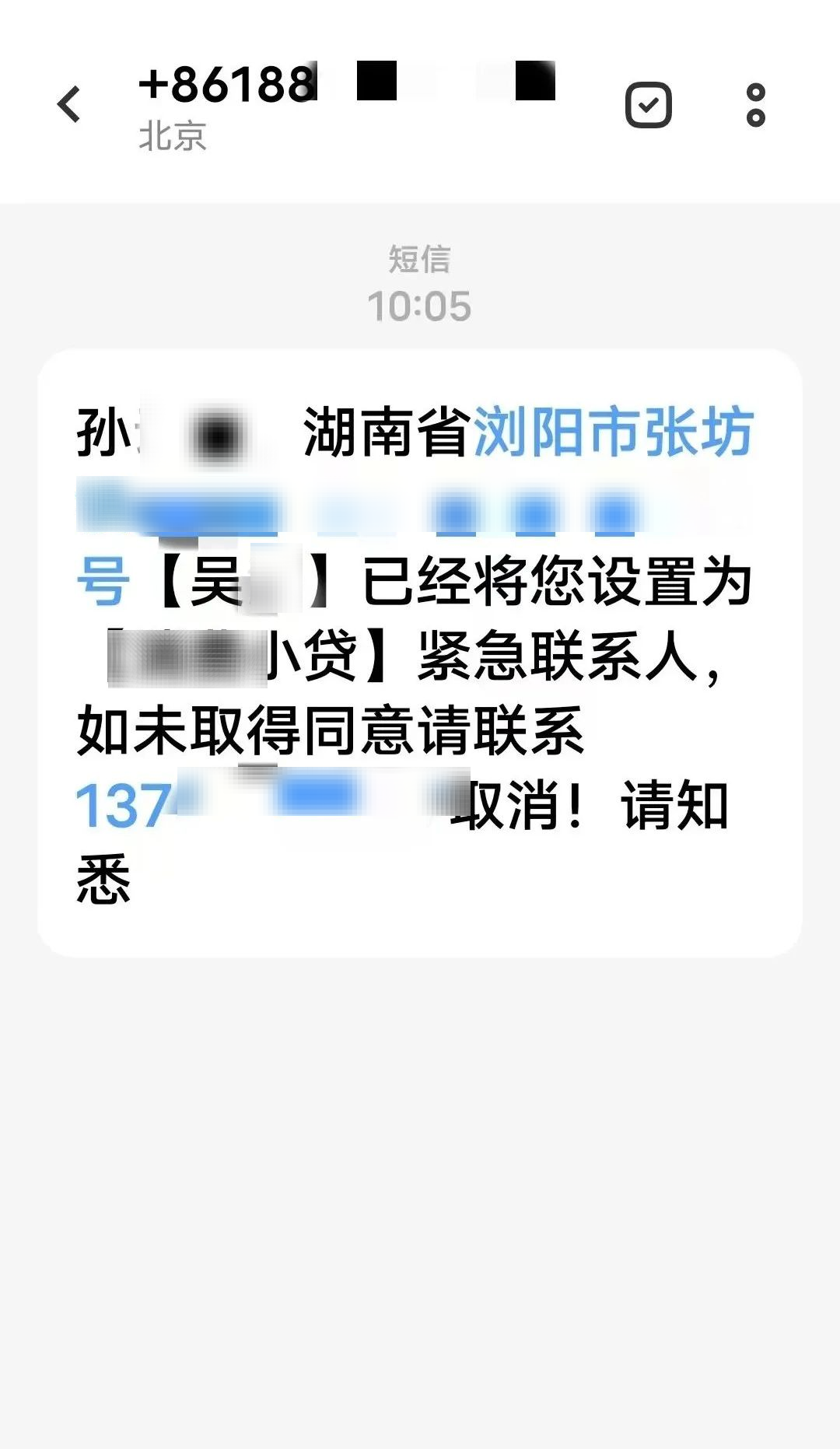Viewport: 840px width, 1449px height.
Task: Open the 浏阳市张坊 address link
Action: click(x=613, y=432)
